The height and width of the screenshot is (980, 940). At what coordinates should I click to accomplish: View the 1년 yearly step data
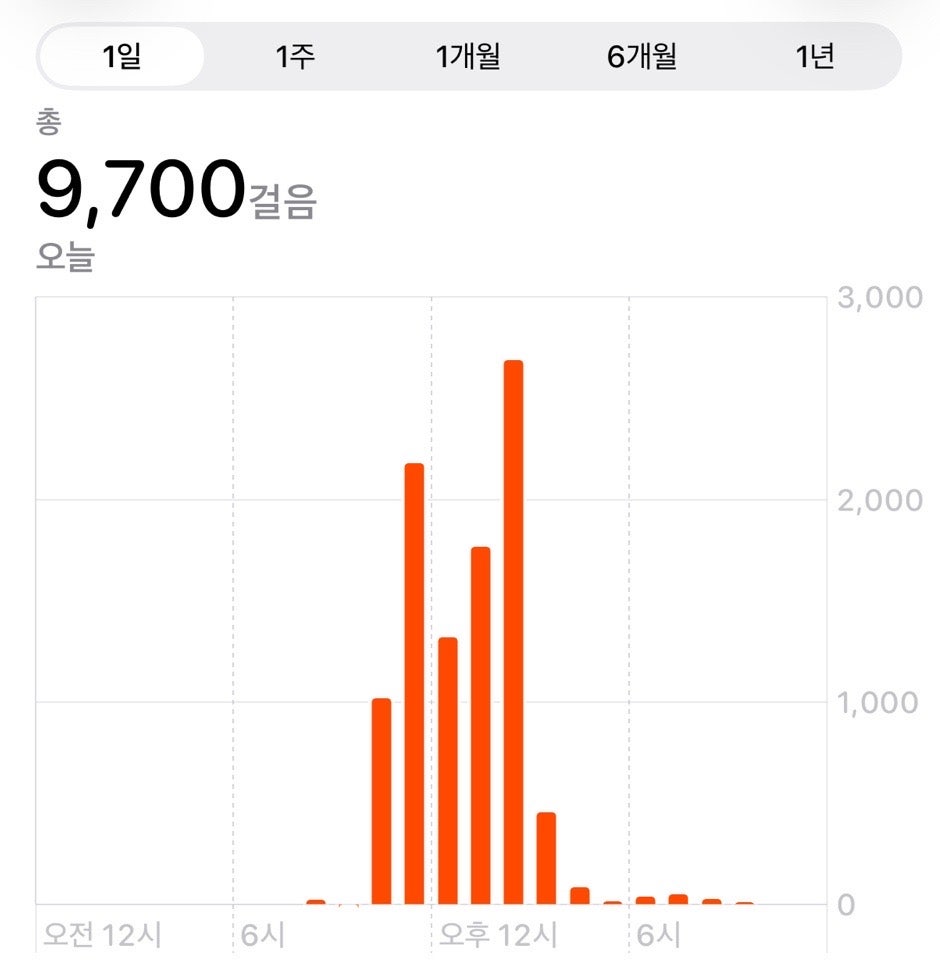(x=815, y=57)
